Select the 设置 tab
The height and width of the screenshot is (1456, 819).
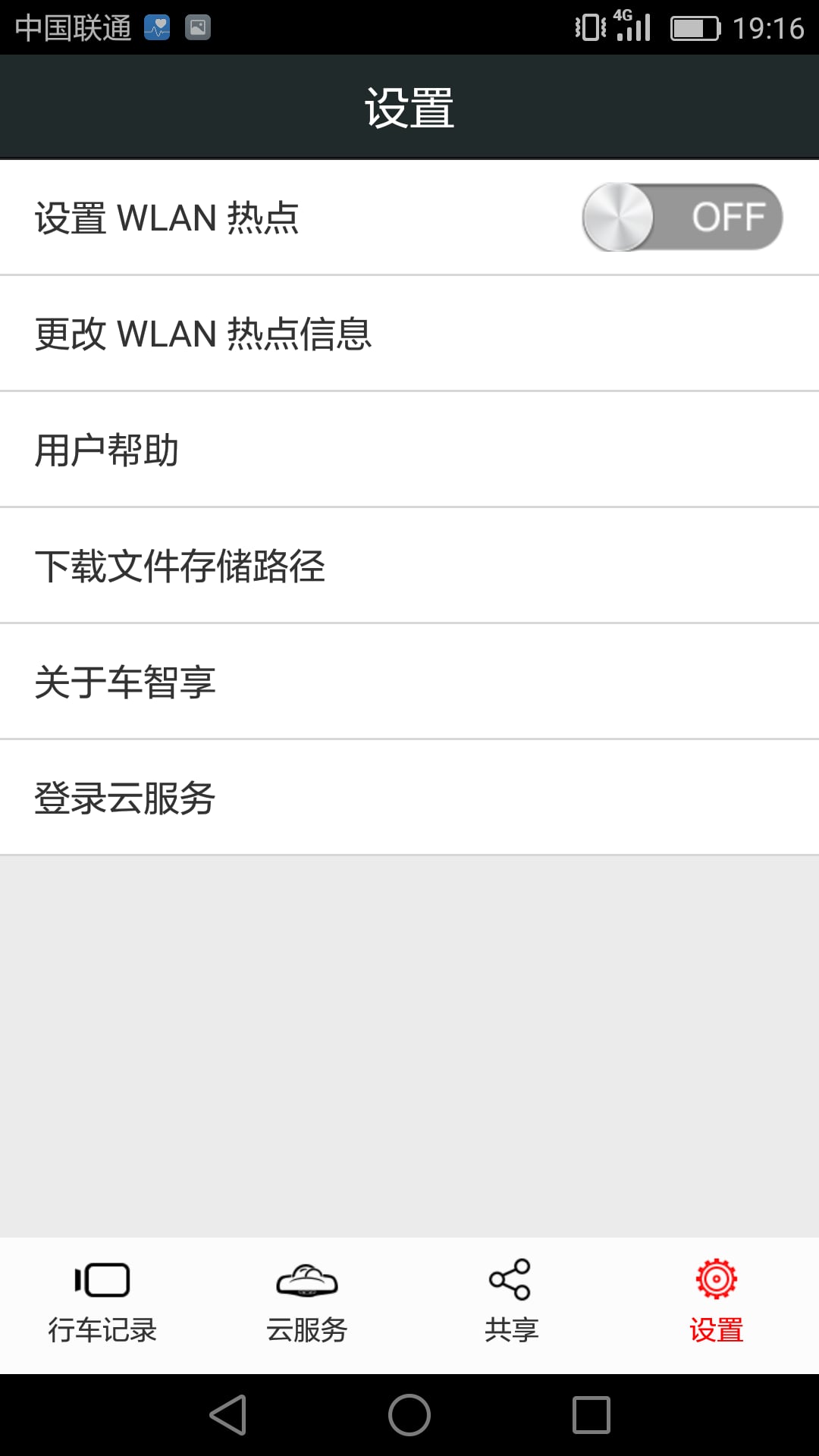(717, 1303)
